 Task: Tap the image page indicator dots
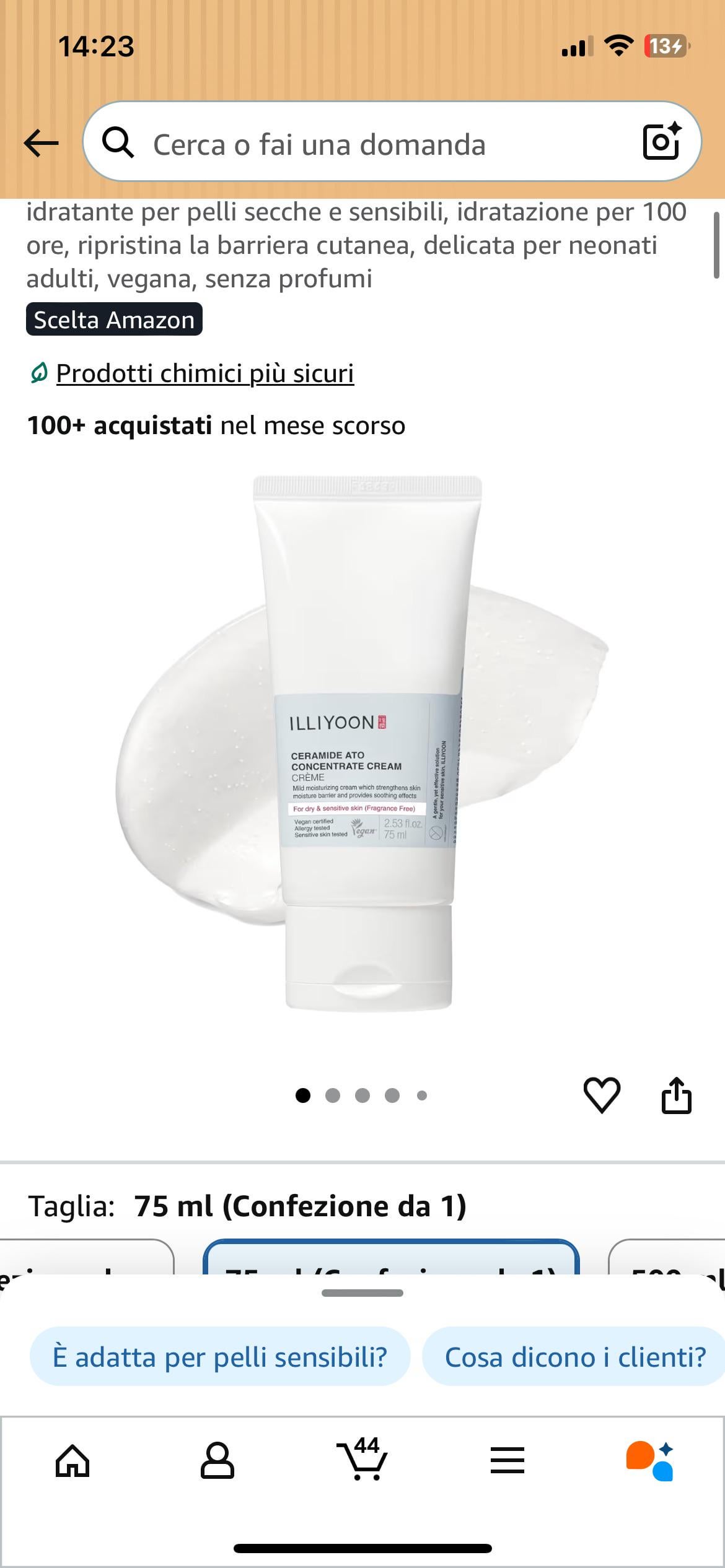coord(362,1095)
